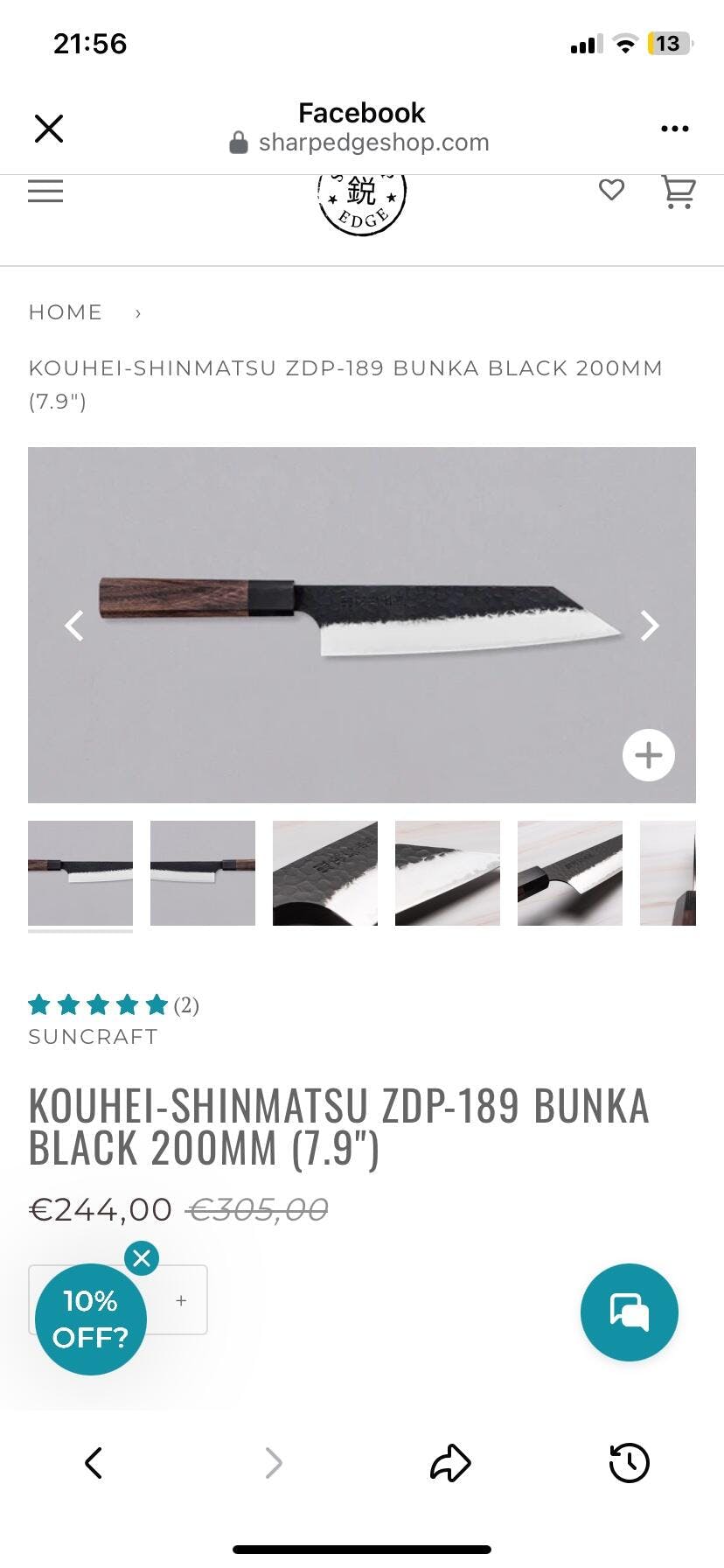Open the hamburger navigation menu
This screenshot has height=1568, width=724.
click(45, 191)
